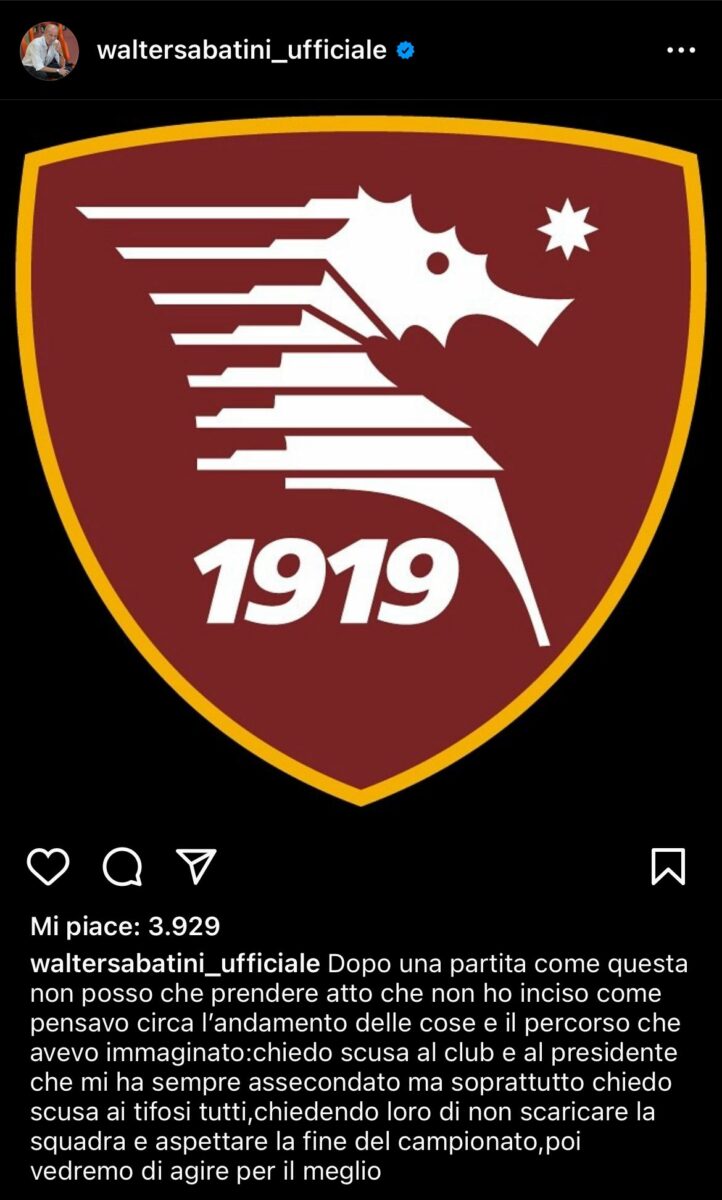The width and height of the screenshot is (722, 1200).
Task: Open the post's three-dot options menu
Action: [x=680, y=49]
